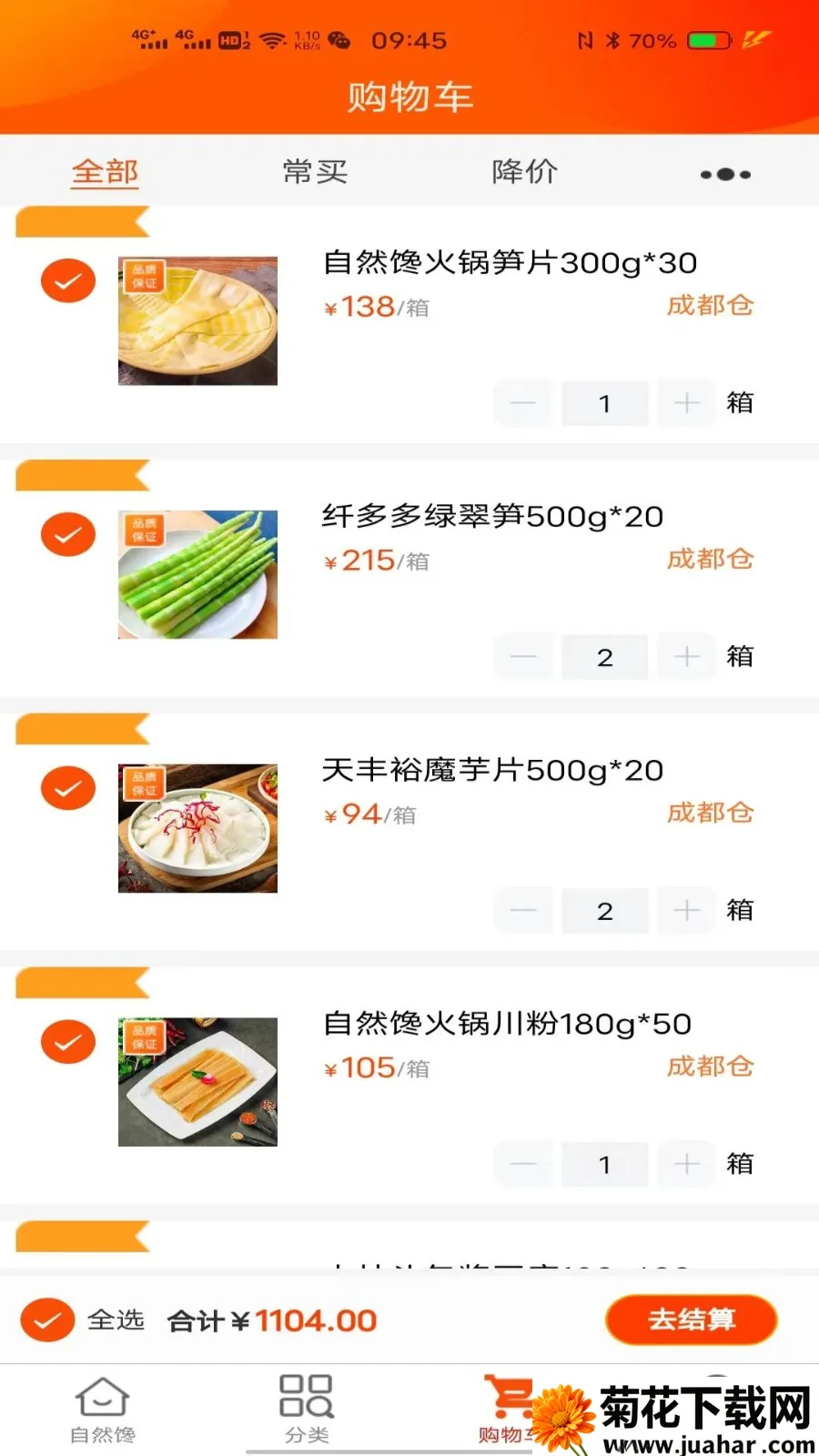Open 自然馋火锅笋片300g*30 product image
This screenshot has height=1456, width=819.
[x=197, y=320]
